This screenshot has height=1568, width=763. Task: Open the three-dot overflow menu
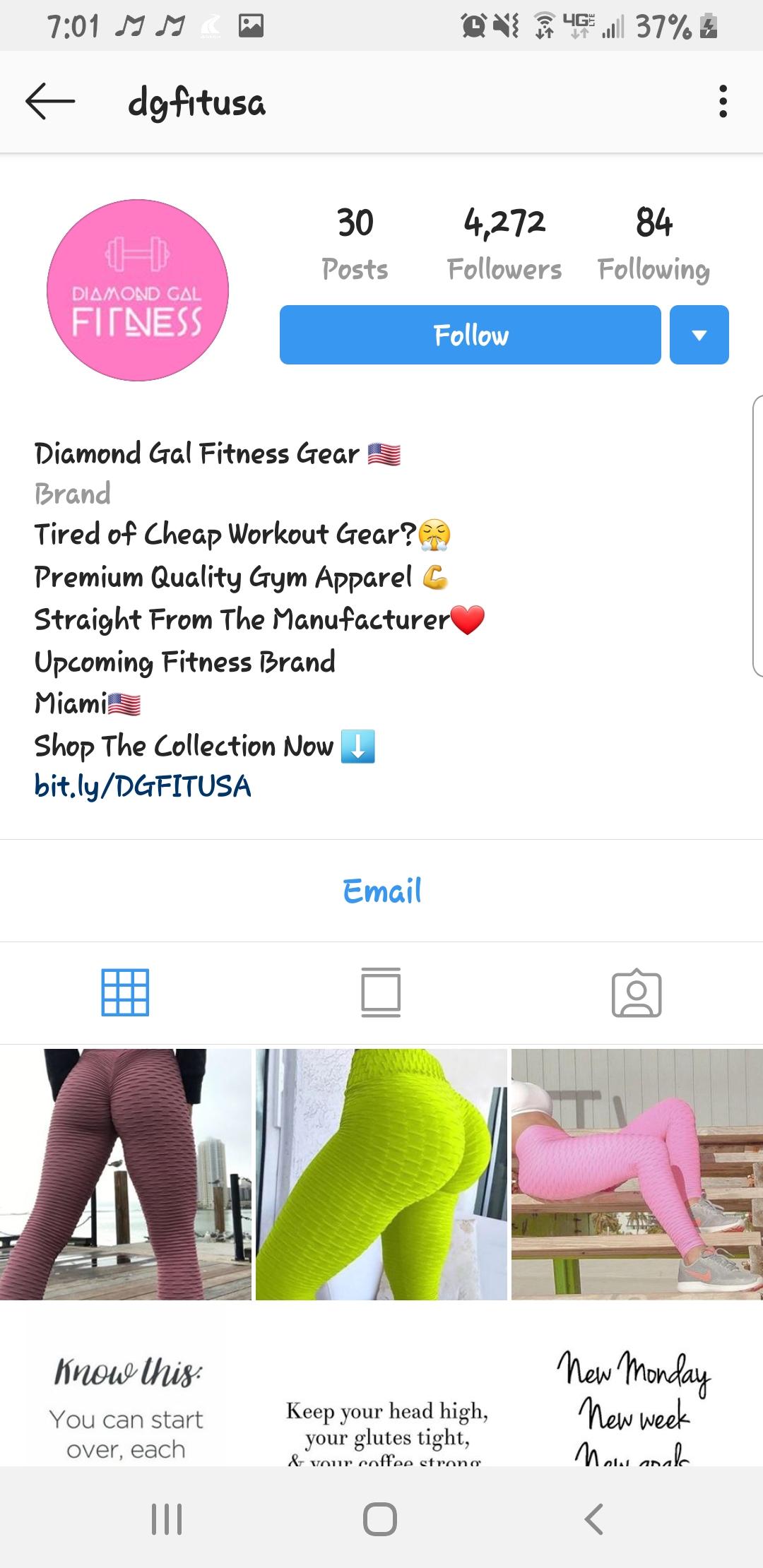723,102
